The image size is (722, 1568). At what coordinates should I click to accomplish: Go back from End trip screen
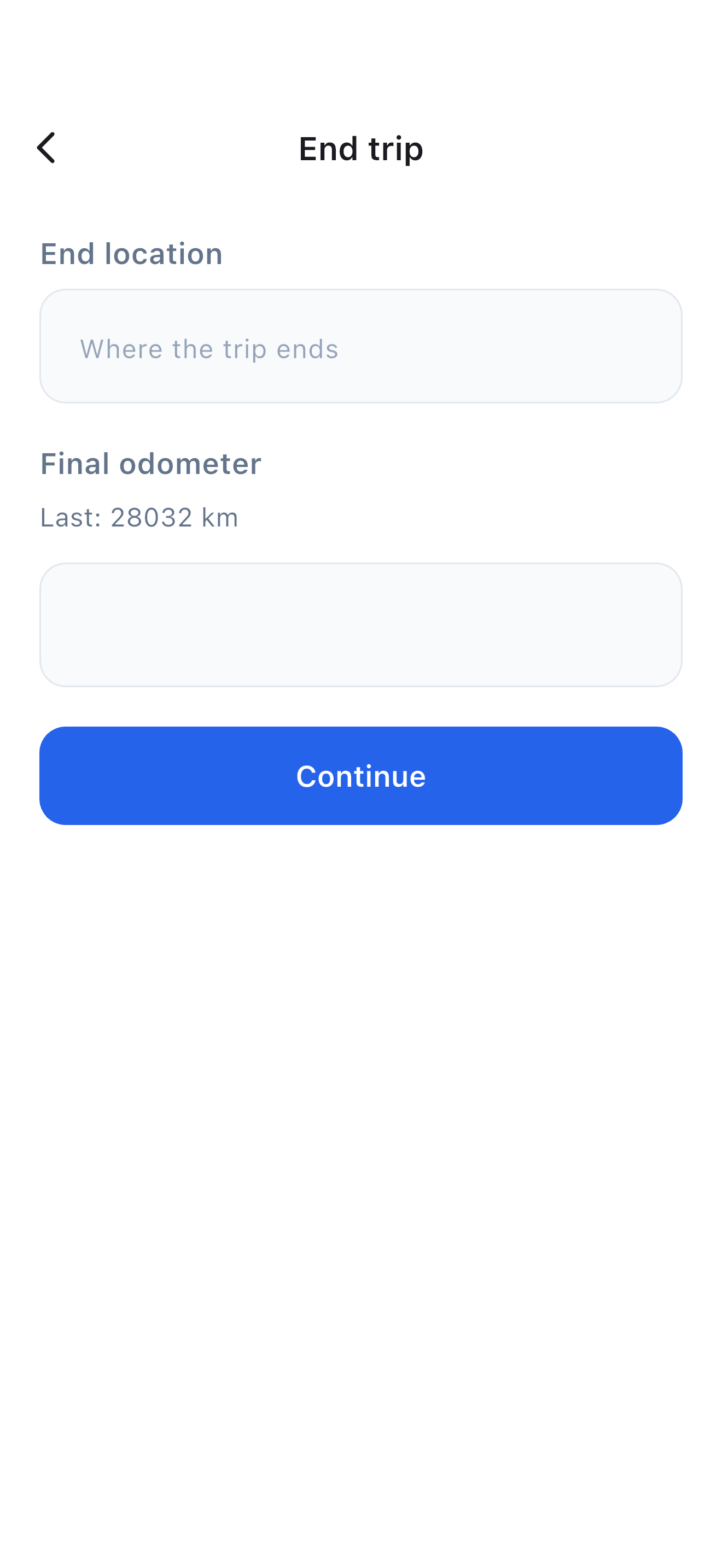(46, 148)
